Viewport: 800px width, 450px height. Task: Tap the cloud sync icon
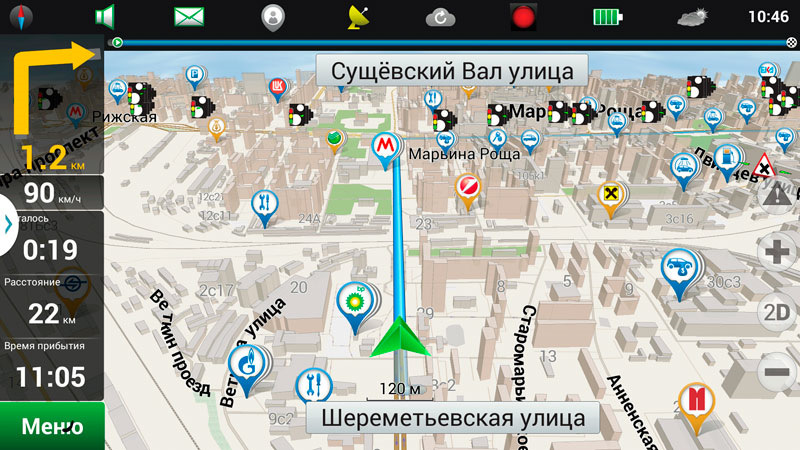pos(440,17)
